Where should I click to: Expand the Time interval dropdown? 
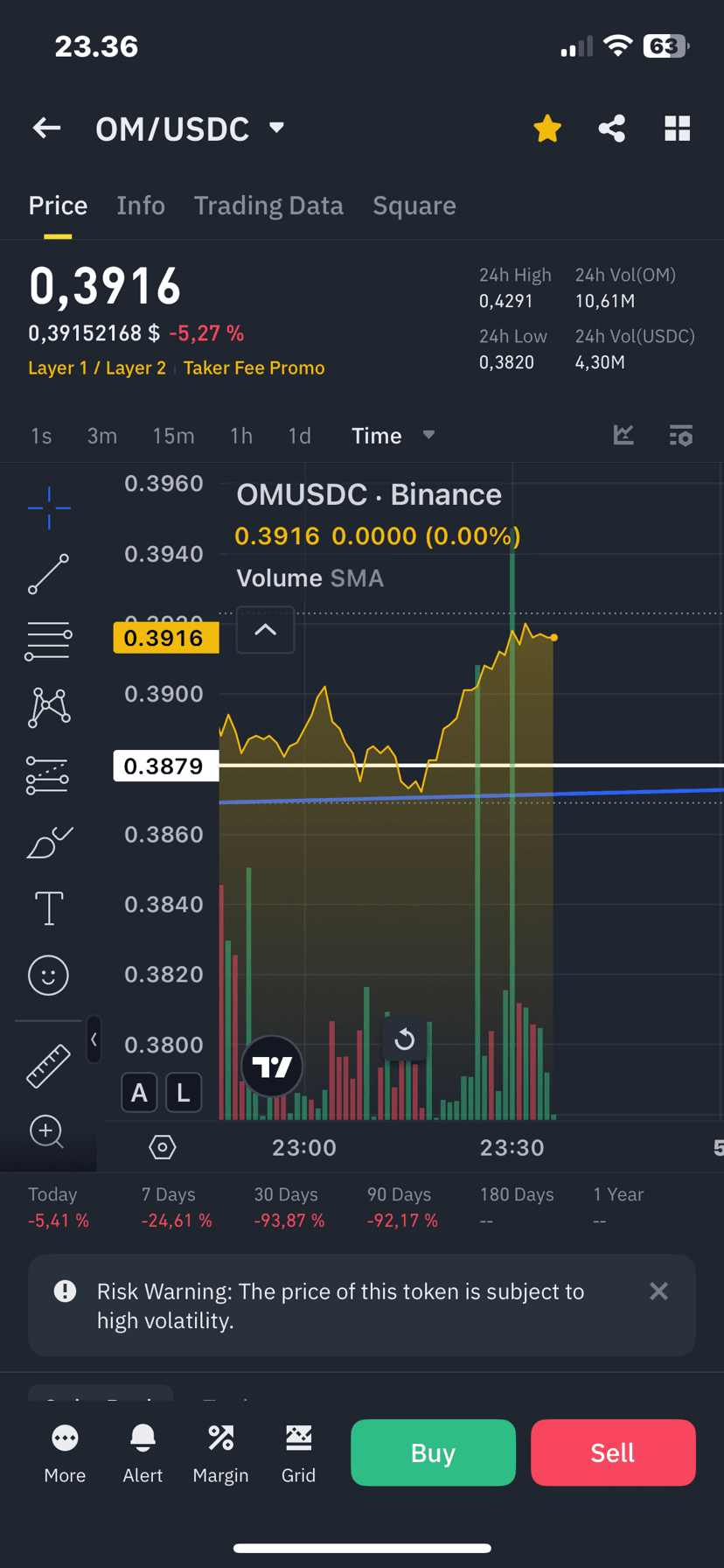tap(393, 436)
